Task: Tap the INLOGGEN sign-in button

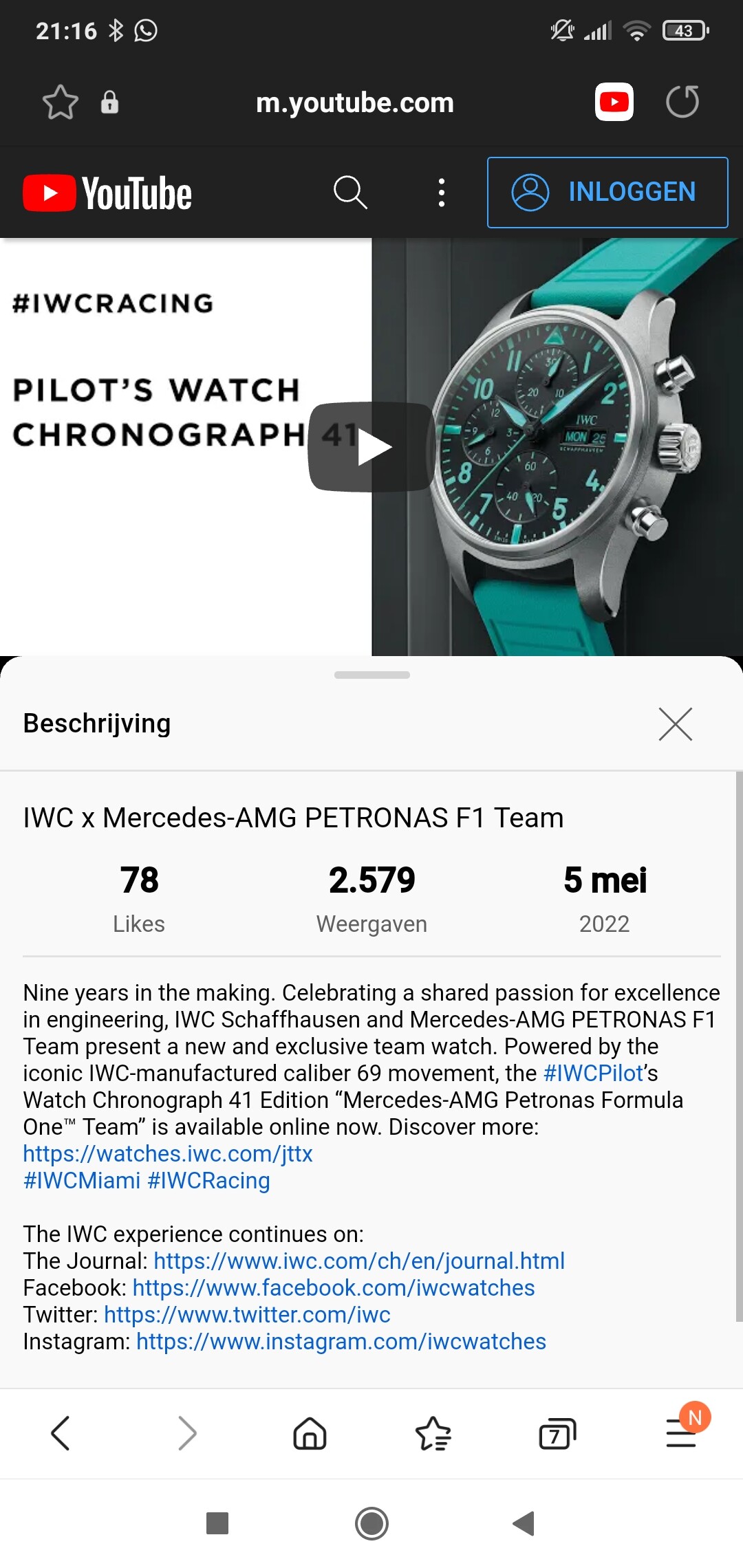Action: point(607,193)
